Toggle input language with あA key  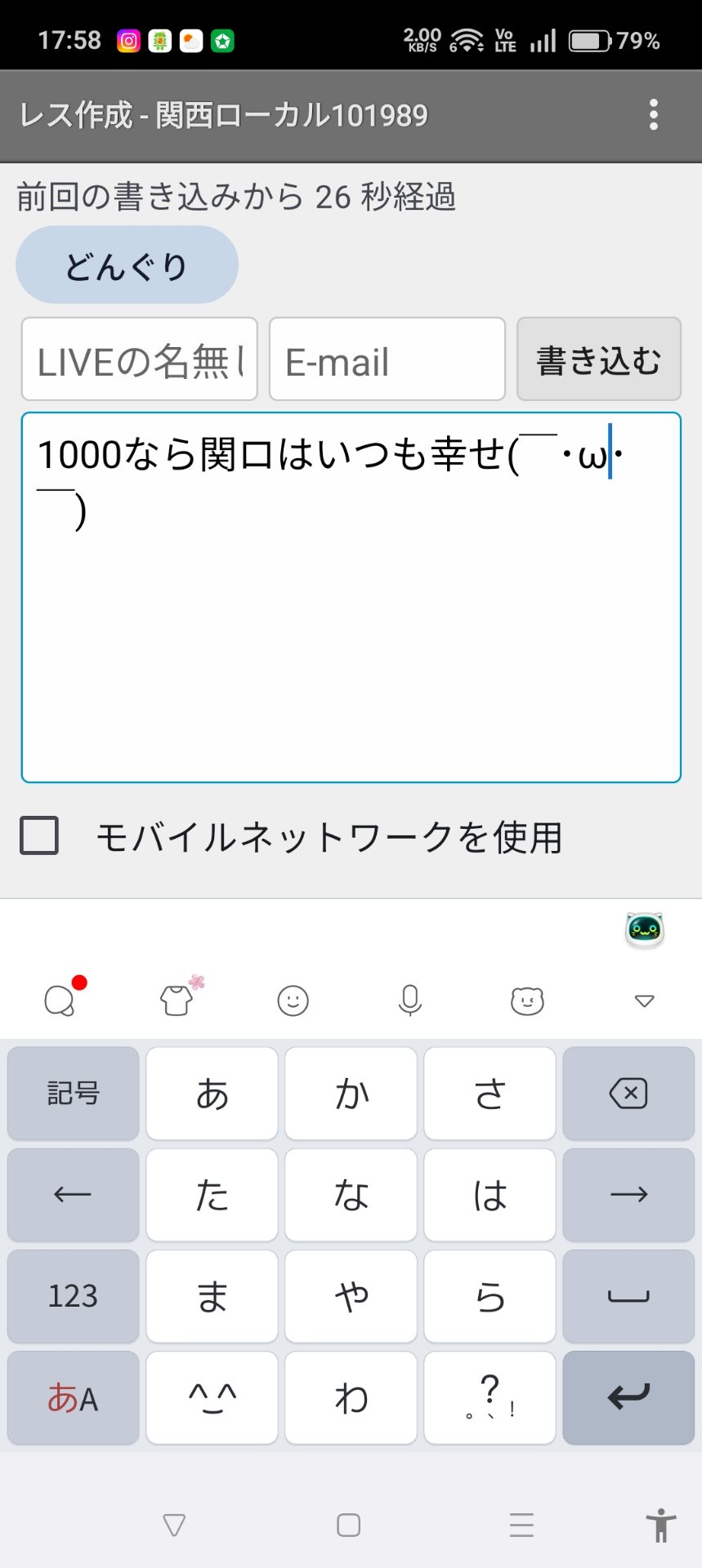coord(74,1397)
